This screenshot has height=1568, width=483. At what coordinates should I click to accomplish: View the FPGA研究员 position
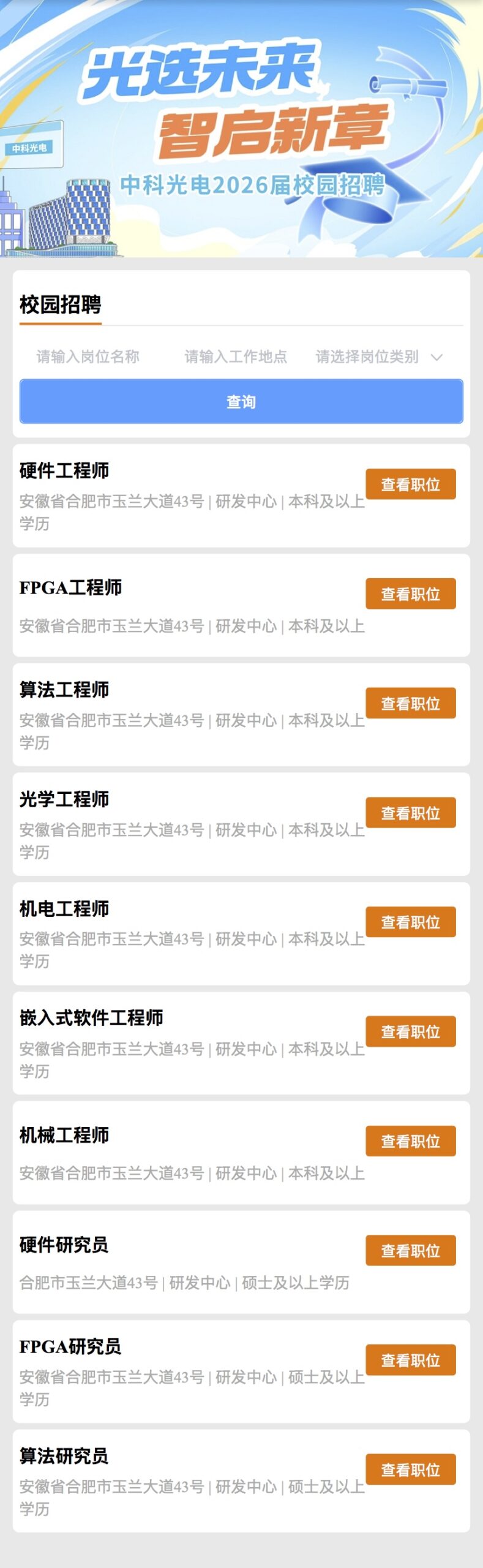[410, 1360]
